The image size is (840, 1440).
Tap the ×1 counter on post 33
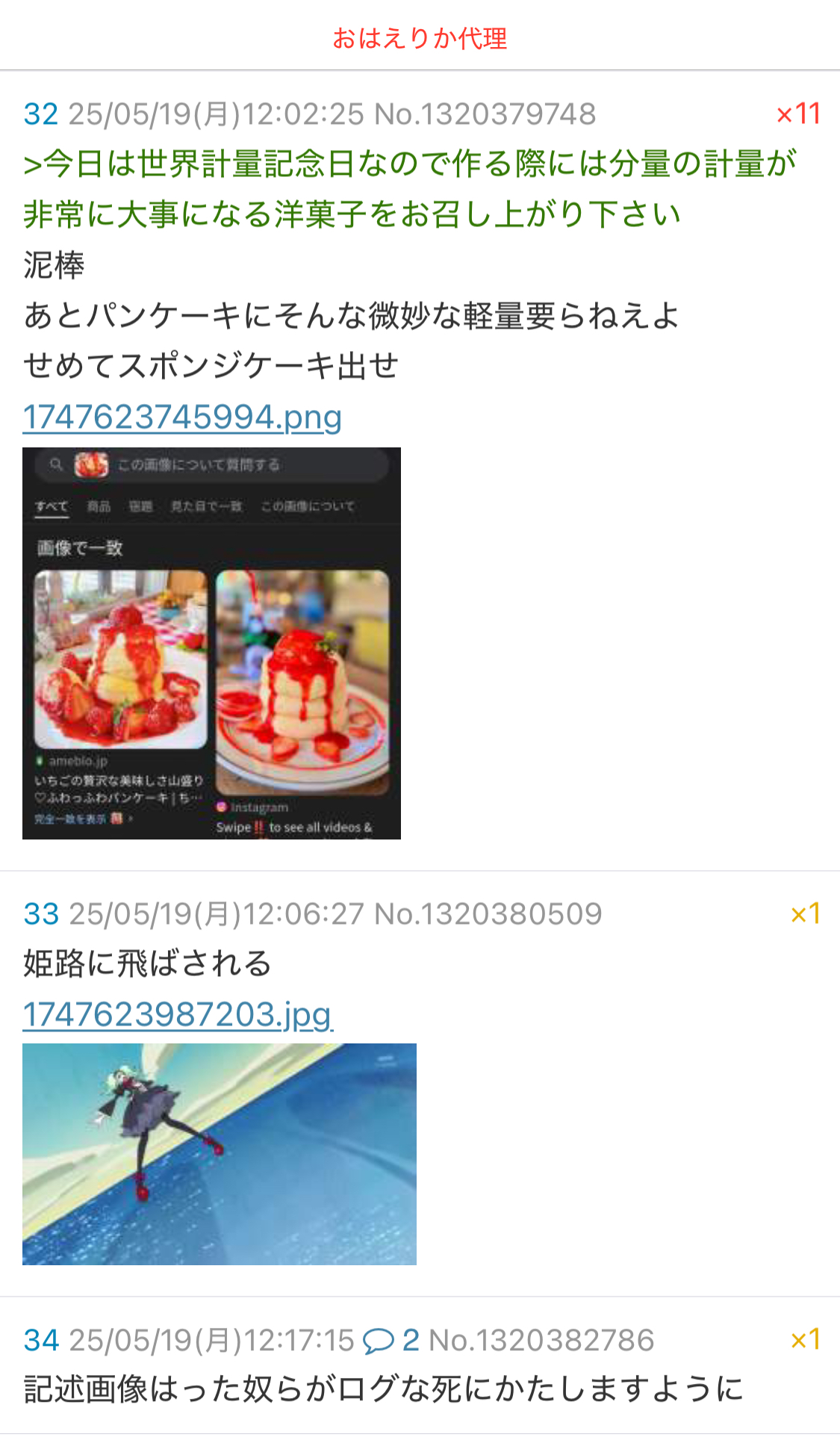pyautogui.click(x=806, y=913)
